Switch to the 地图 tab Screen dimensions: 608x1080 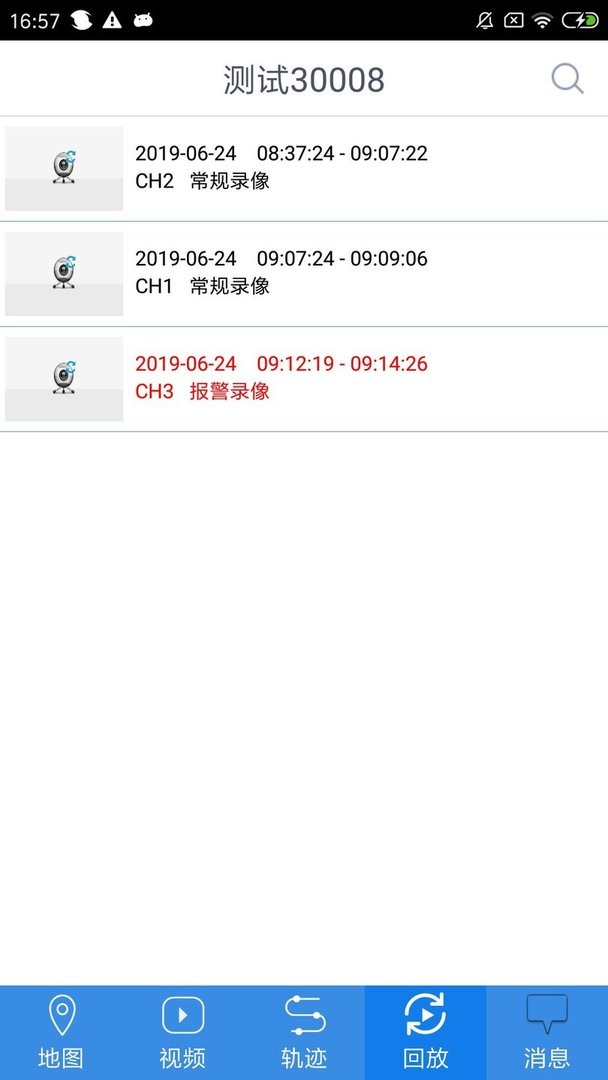click(x=61, y=1032)
